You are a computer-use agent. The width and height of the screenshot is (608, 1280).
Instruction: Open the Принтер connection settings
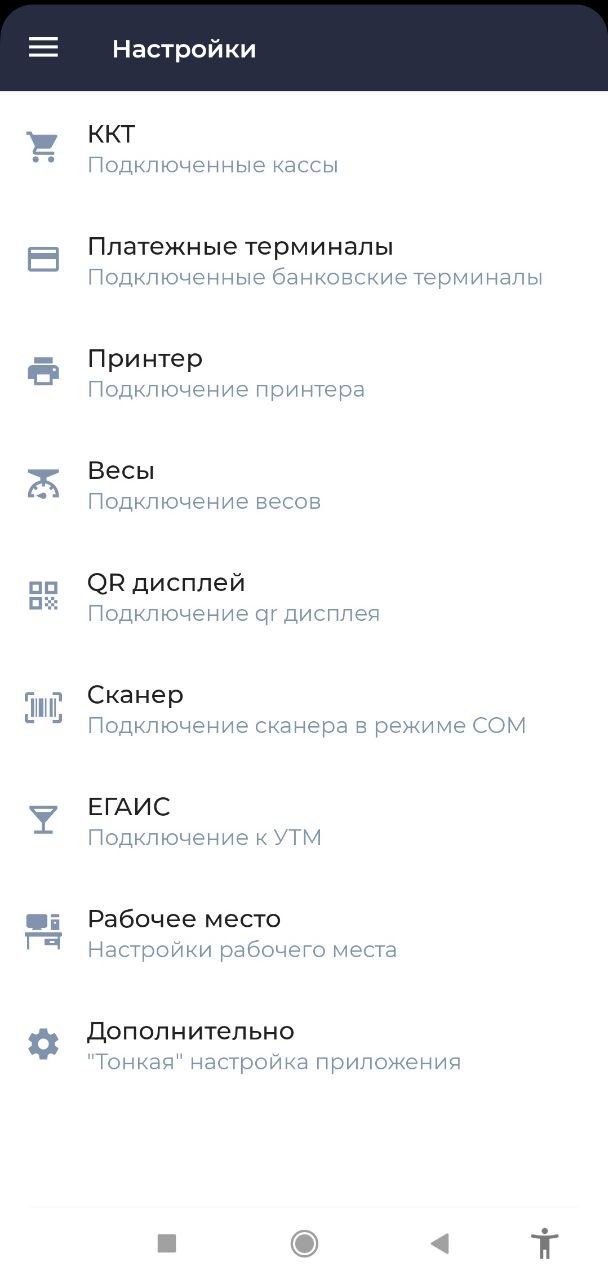pos(304,372)
